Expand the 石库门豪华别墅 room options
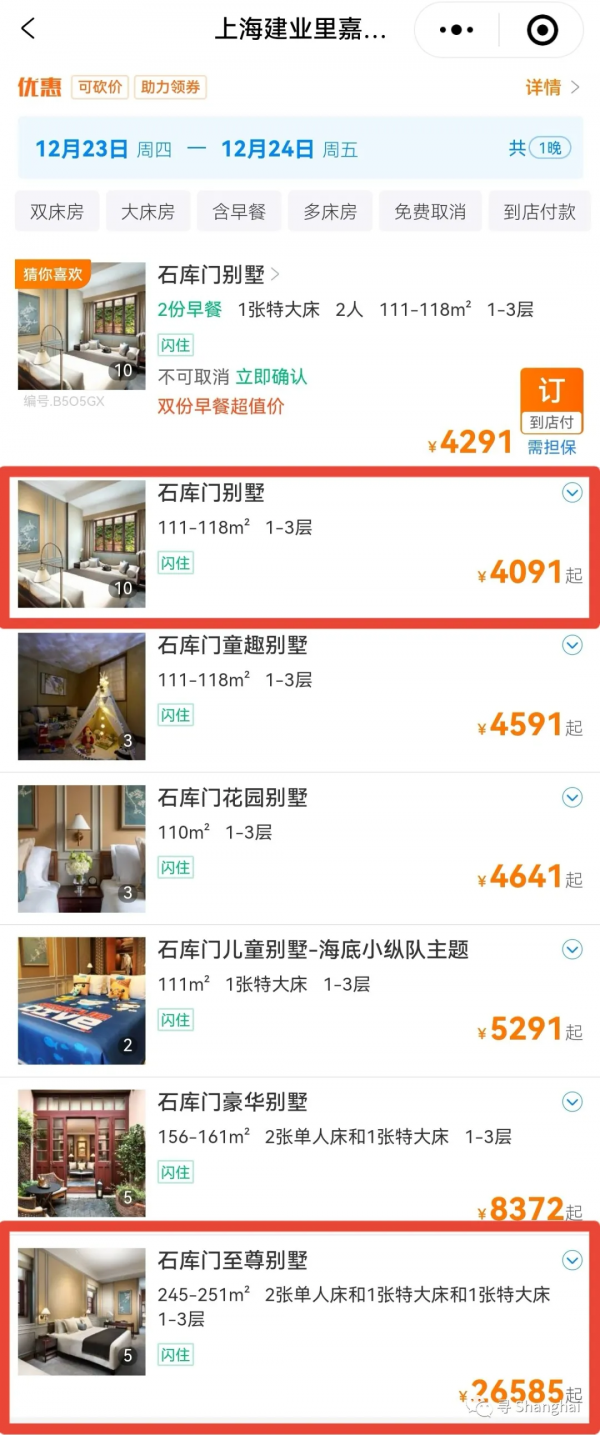 tap(572, 1102)
